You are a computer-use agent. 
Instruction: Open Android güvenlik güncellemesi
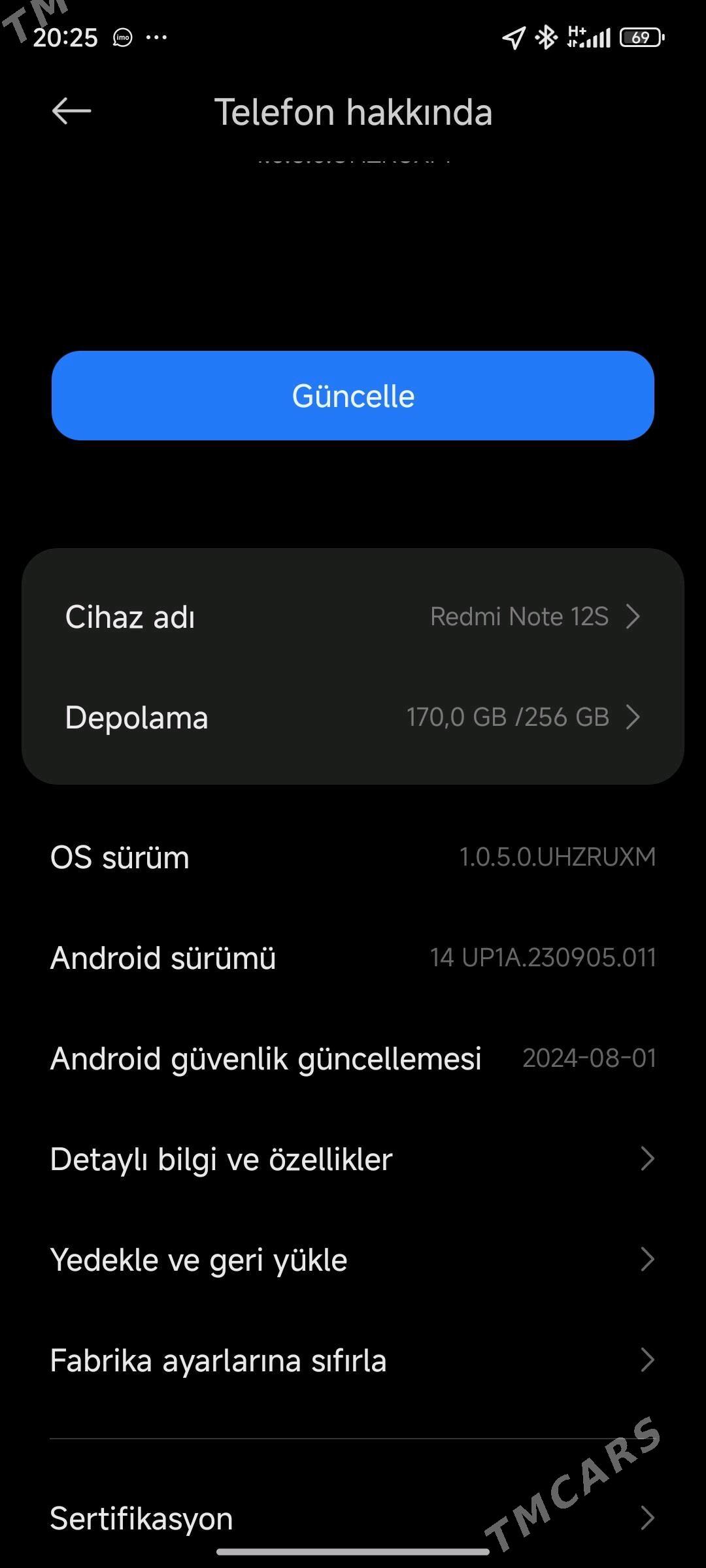pyautogui.click(x=353, y=1058)
